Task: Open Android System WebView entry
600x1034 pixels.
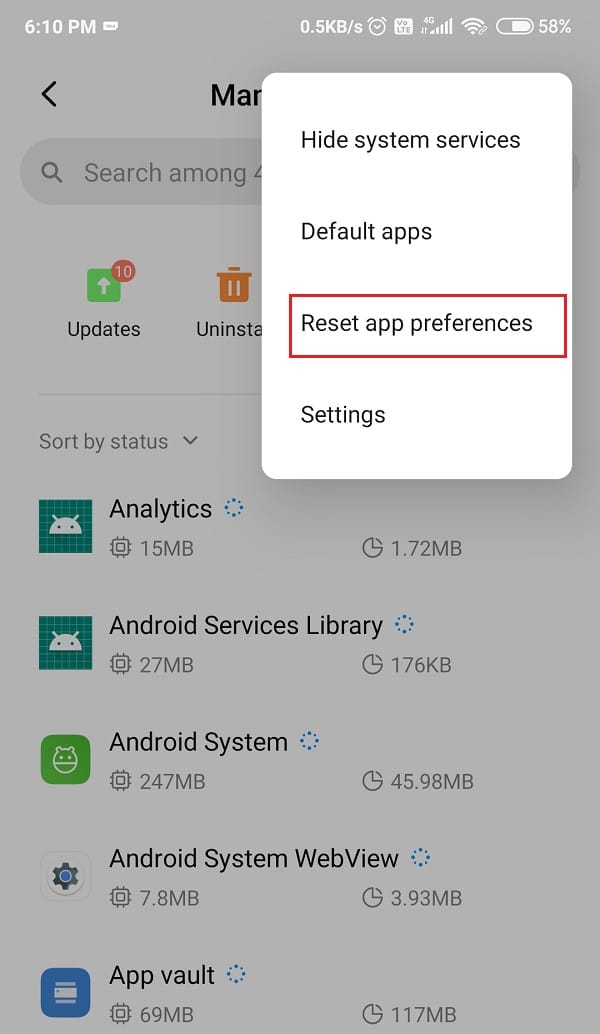Action: pyautogui.click(x=253, y=874)
